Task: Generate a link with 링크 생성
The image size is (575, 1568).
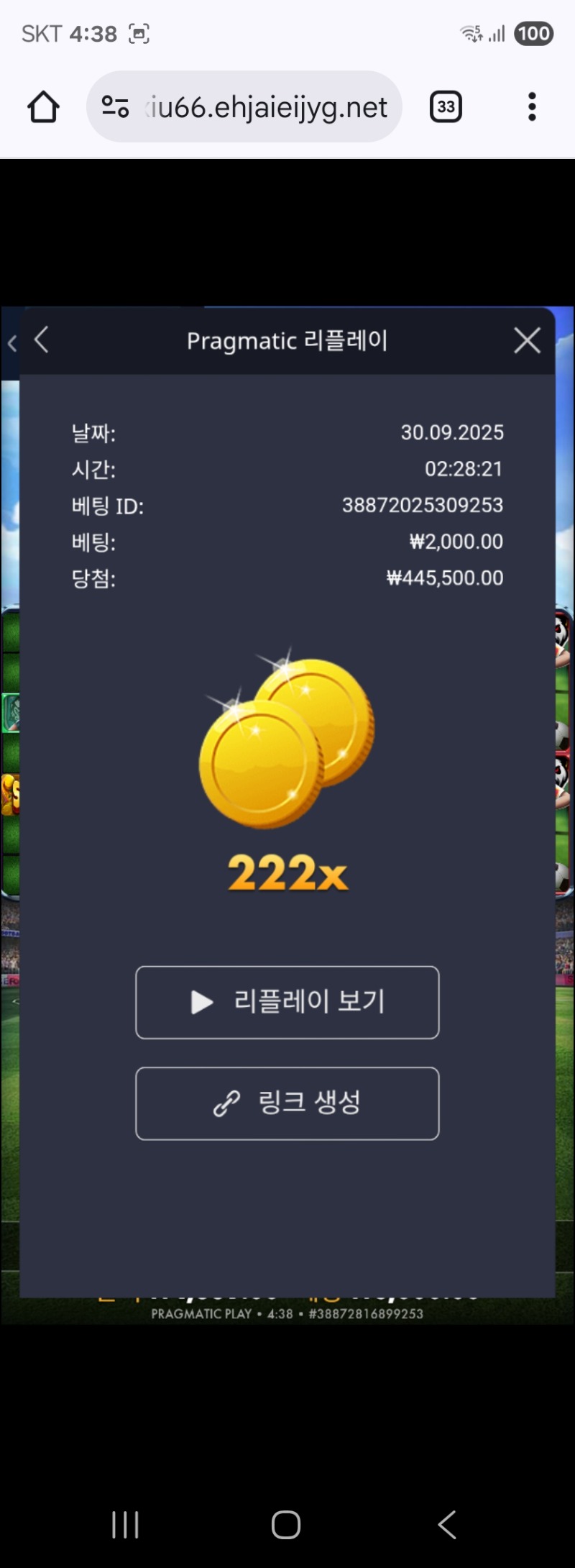Action: click(x=287, y=1103)
